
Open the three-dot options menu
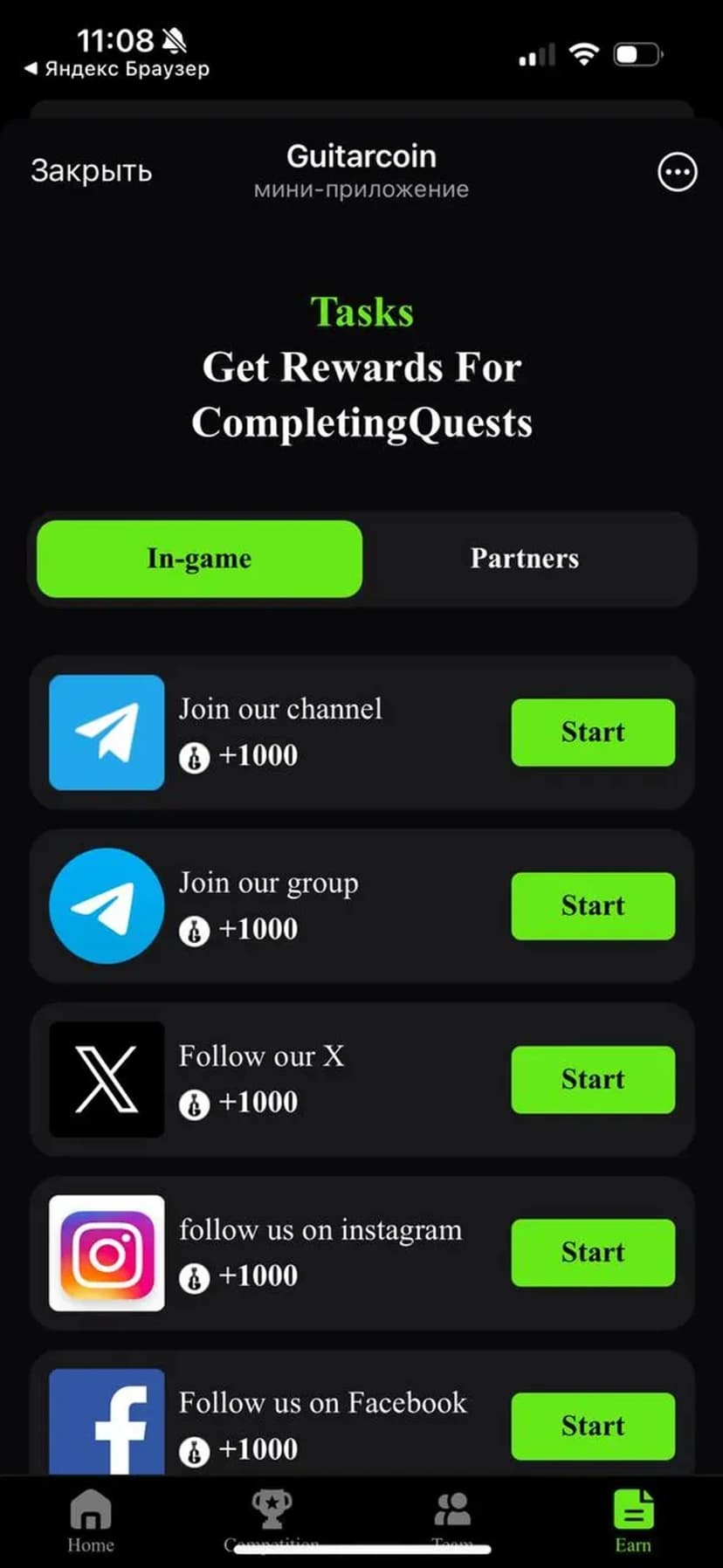677,172
